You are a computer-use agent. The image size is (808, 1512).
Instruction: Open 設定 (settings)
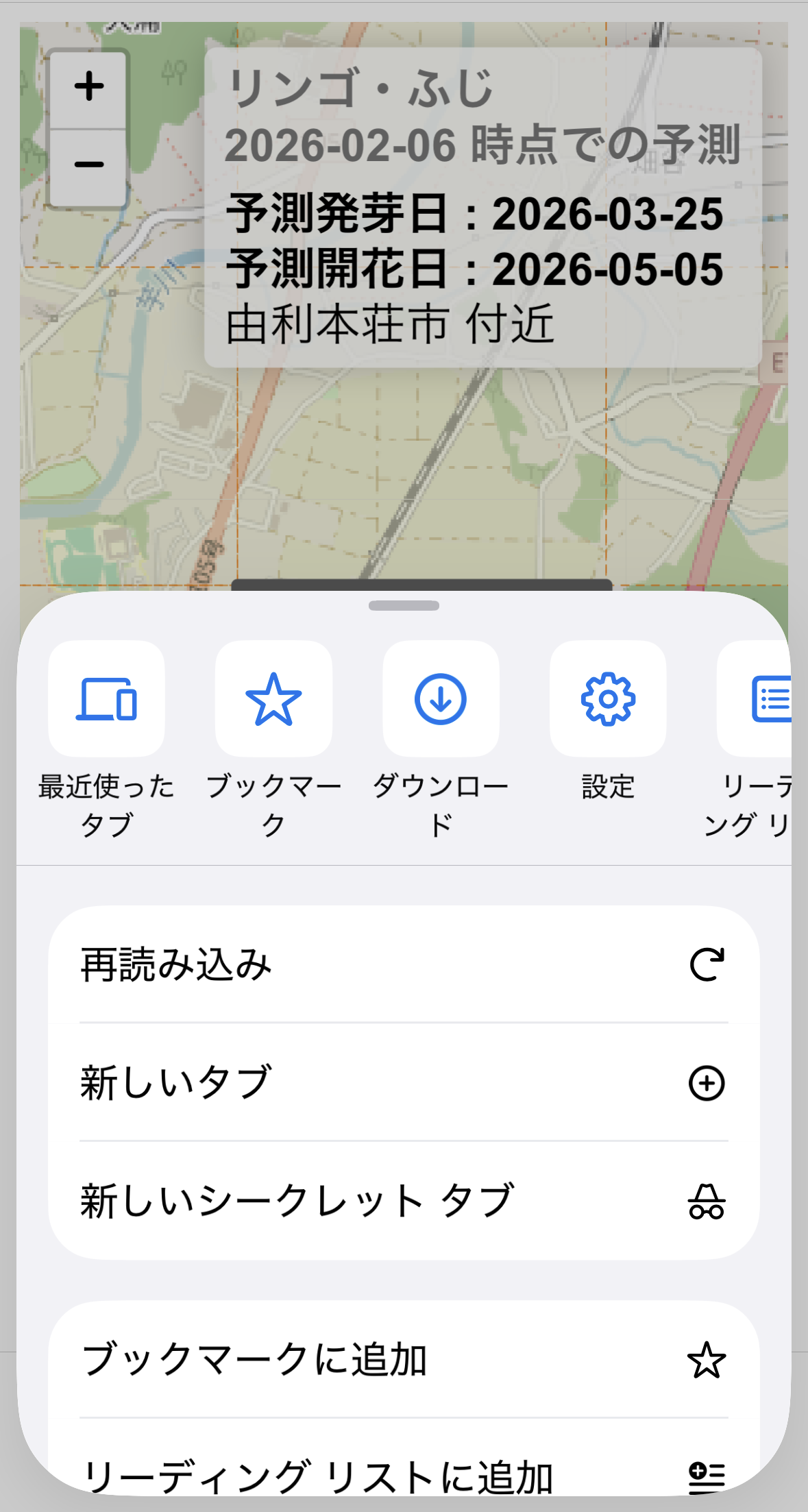tap(608, 699)
